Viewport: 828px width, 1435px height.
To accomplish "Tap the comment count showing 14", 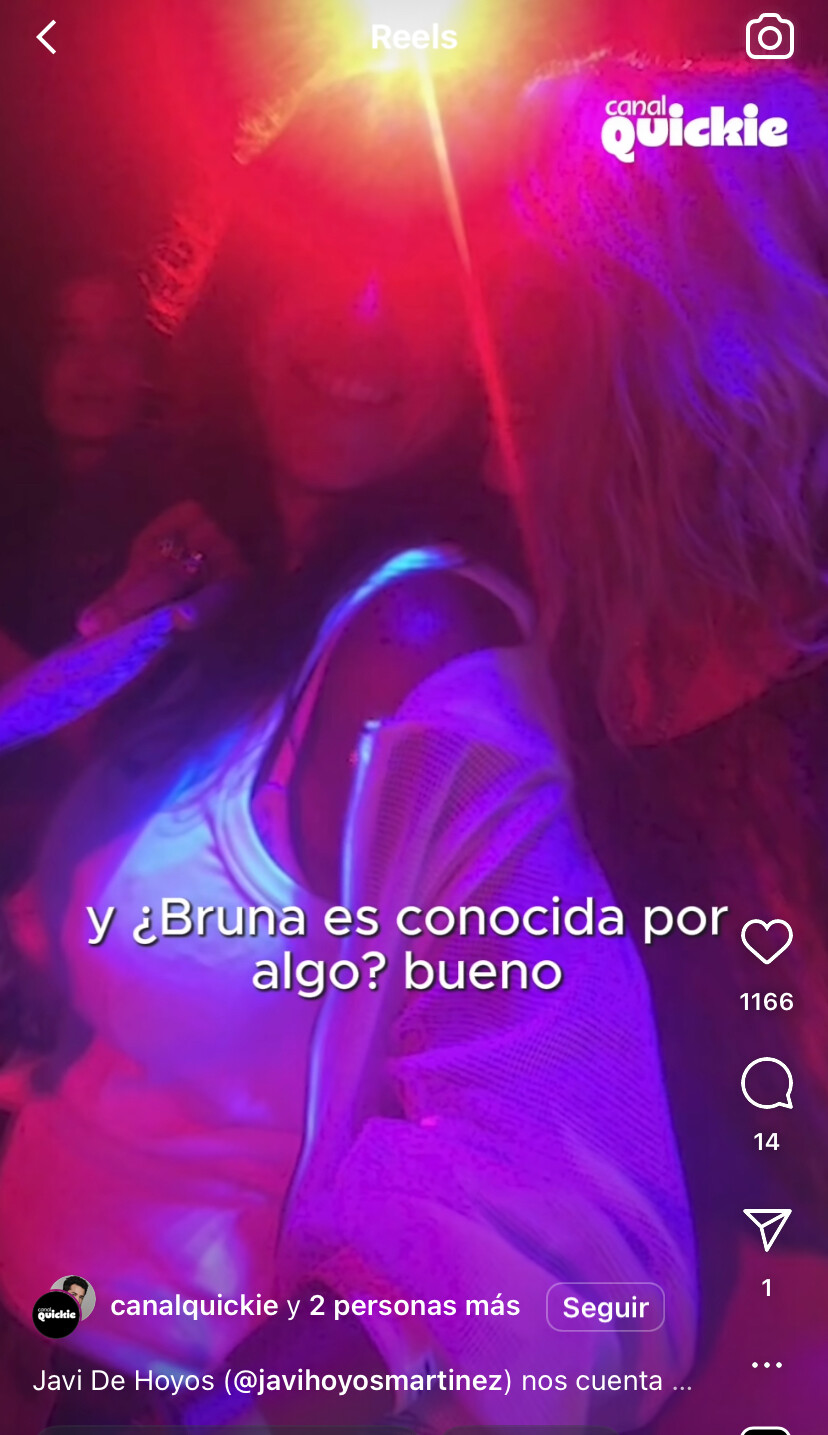I will click(766, 1139).
